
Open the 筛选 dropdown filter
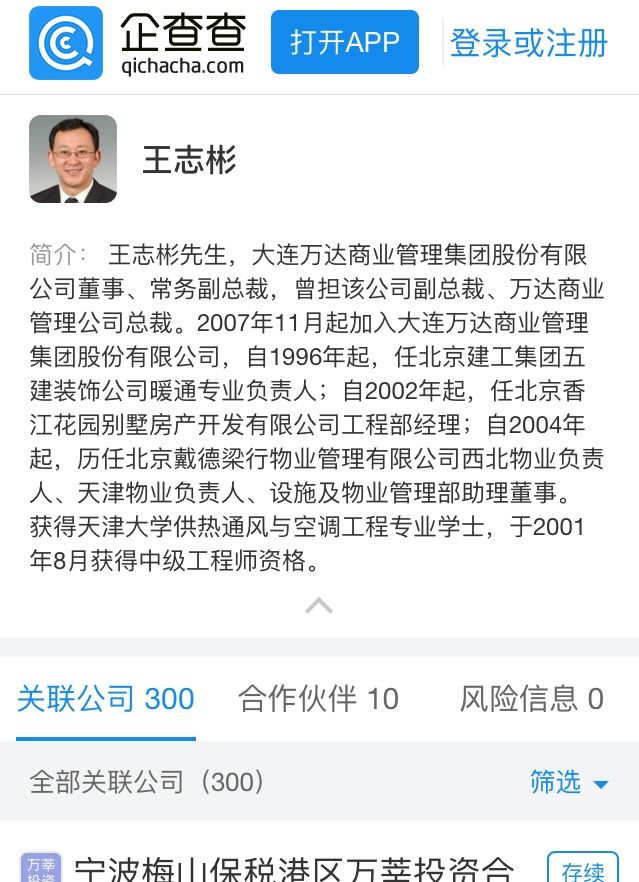569,782
